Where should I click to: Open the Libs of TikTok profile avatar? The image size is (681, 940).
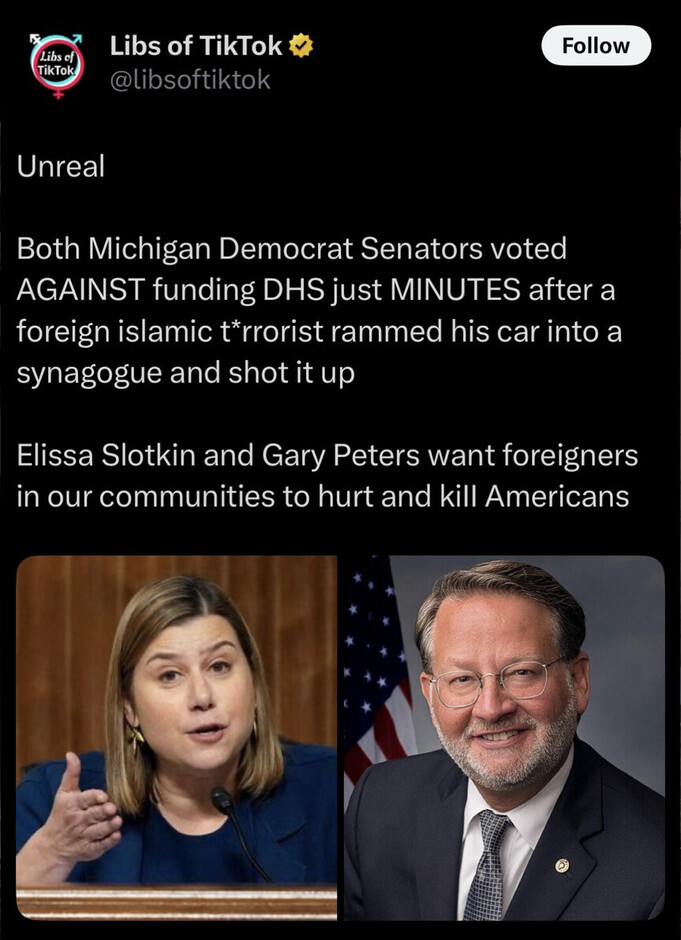point(56,64)
